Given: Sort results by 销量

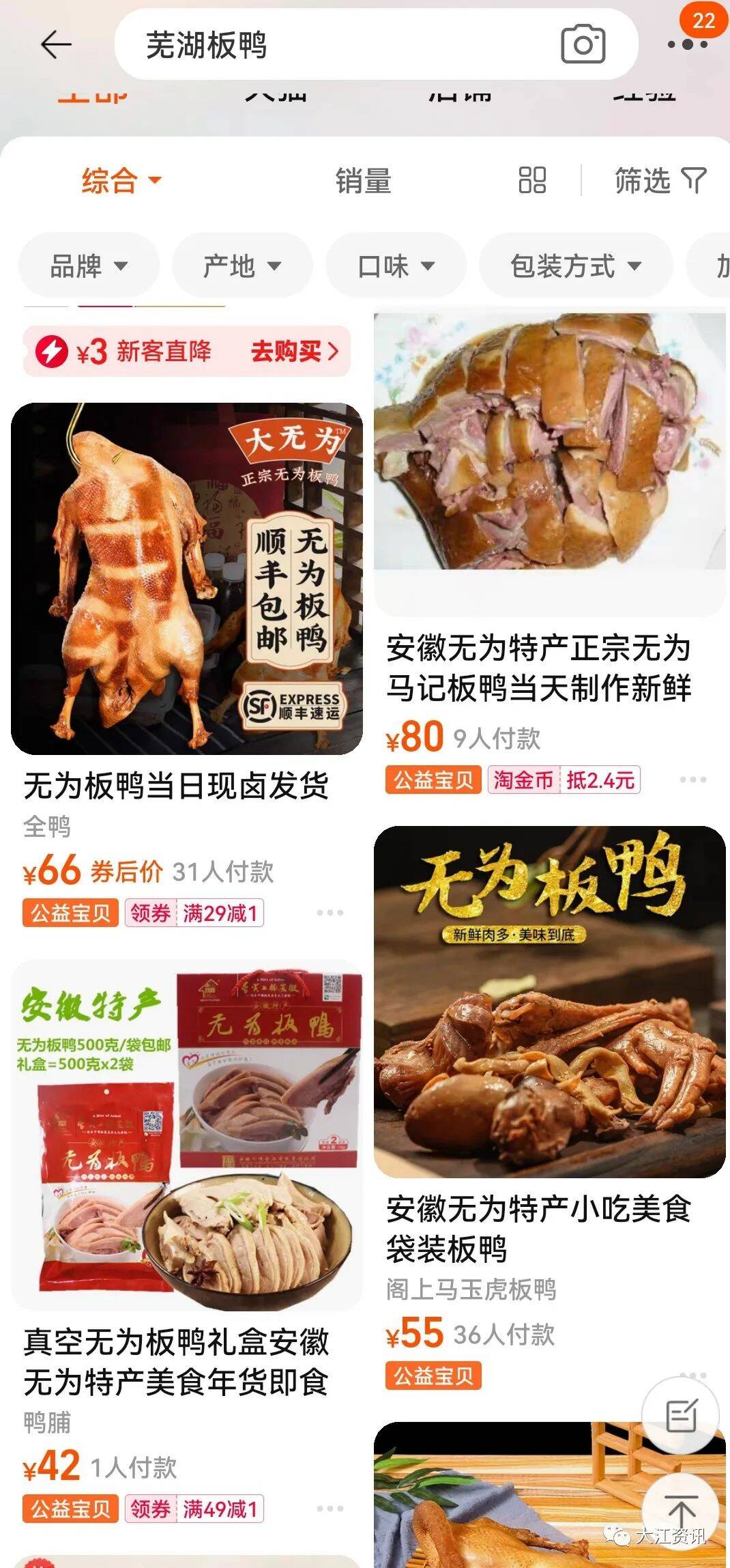Looking at the screenshot, I should click(363, 181).
